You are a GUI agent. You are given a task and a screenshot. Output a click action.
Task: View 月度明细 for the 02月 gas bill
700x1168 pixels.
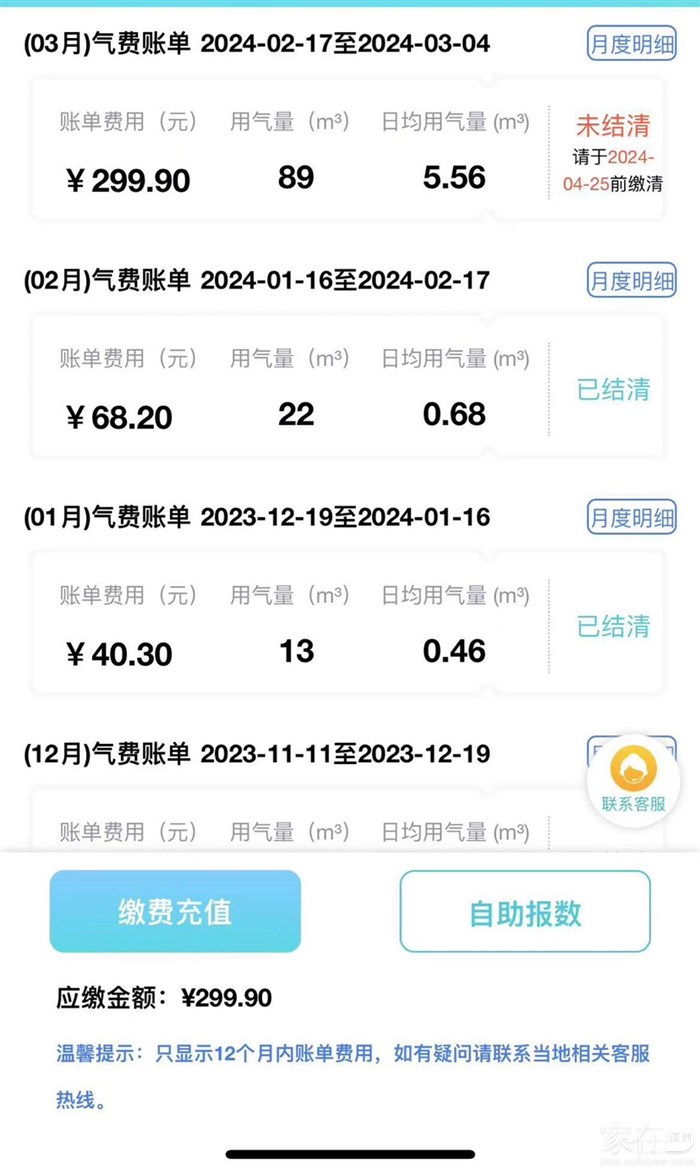coord(631,281)
